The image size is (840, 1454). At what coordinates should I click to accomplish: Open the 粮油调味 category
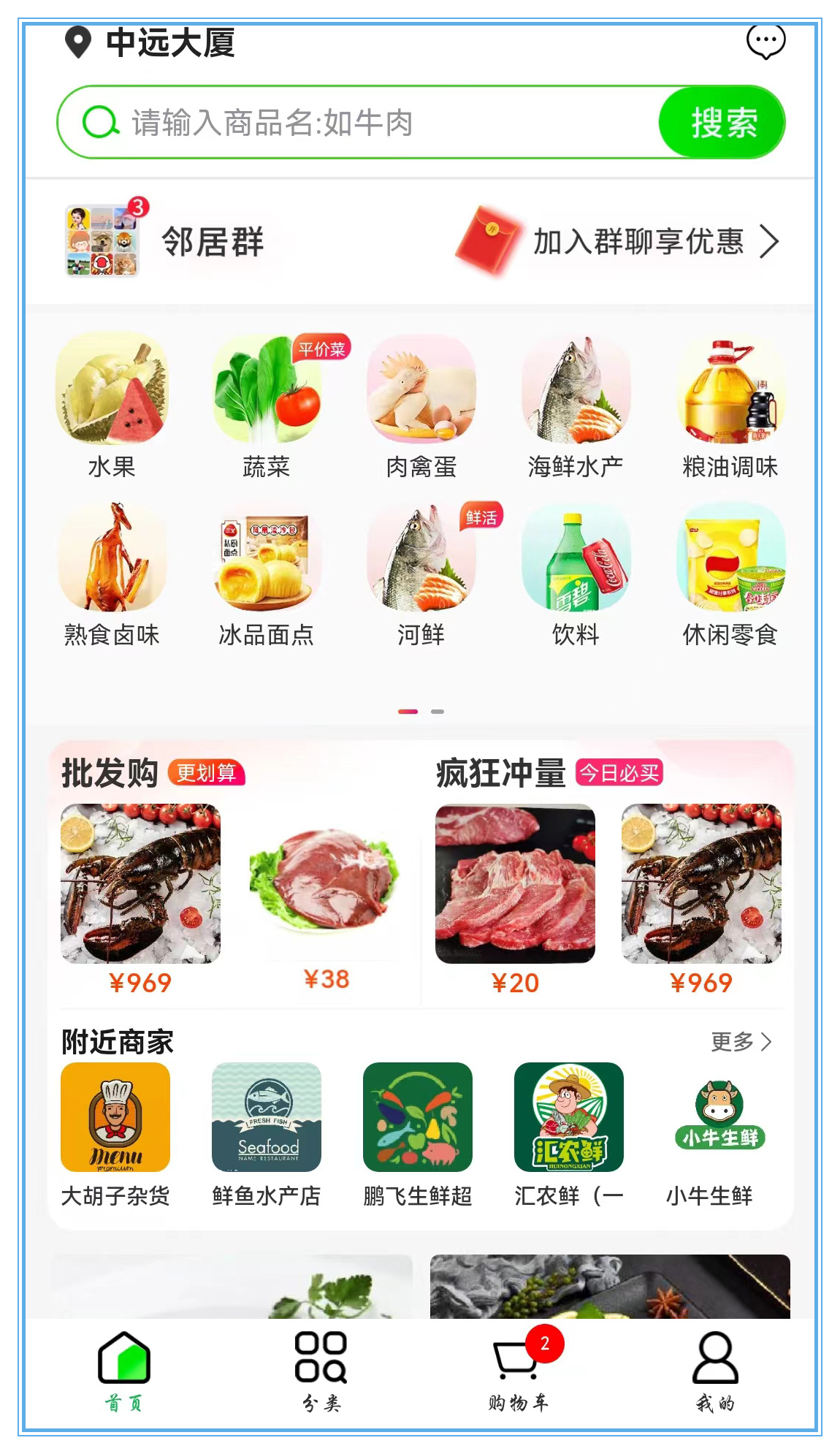coord(730,406)
